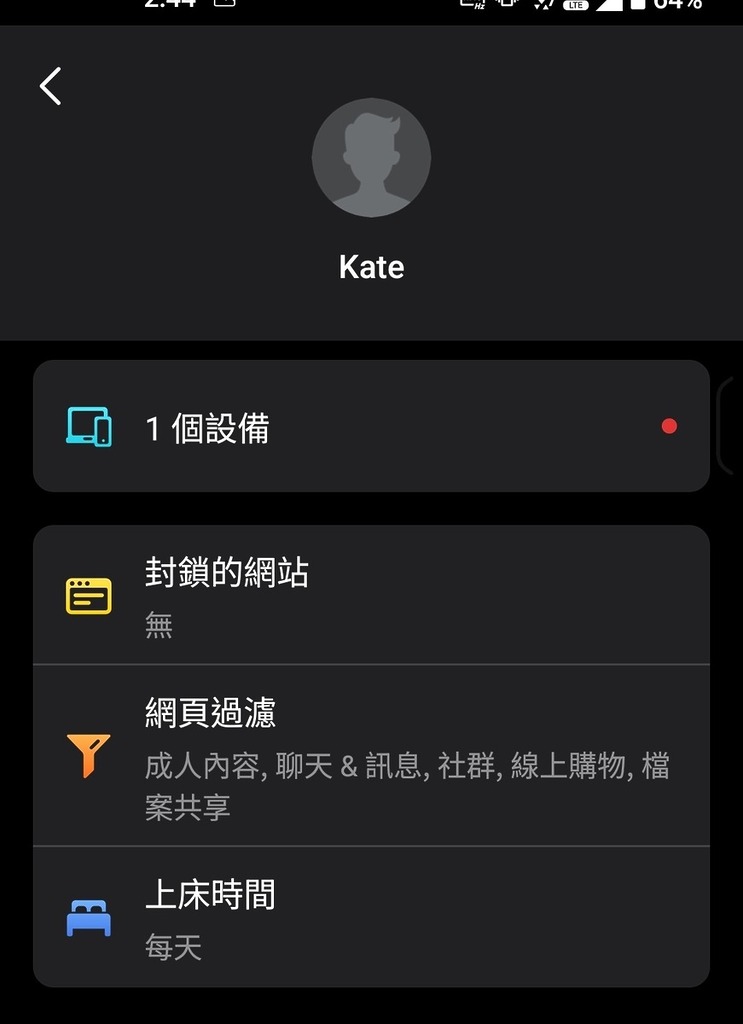
Task: Tap the devices icon on the 1 個設備 card
Action: (x=90, y=426)
